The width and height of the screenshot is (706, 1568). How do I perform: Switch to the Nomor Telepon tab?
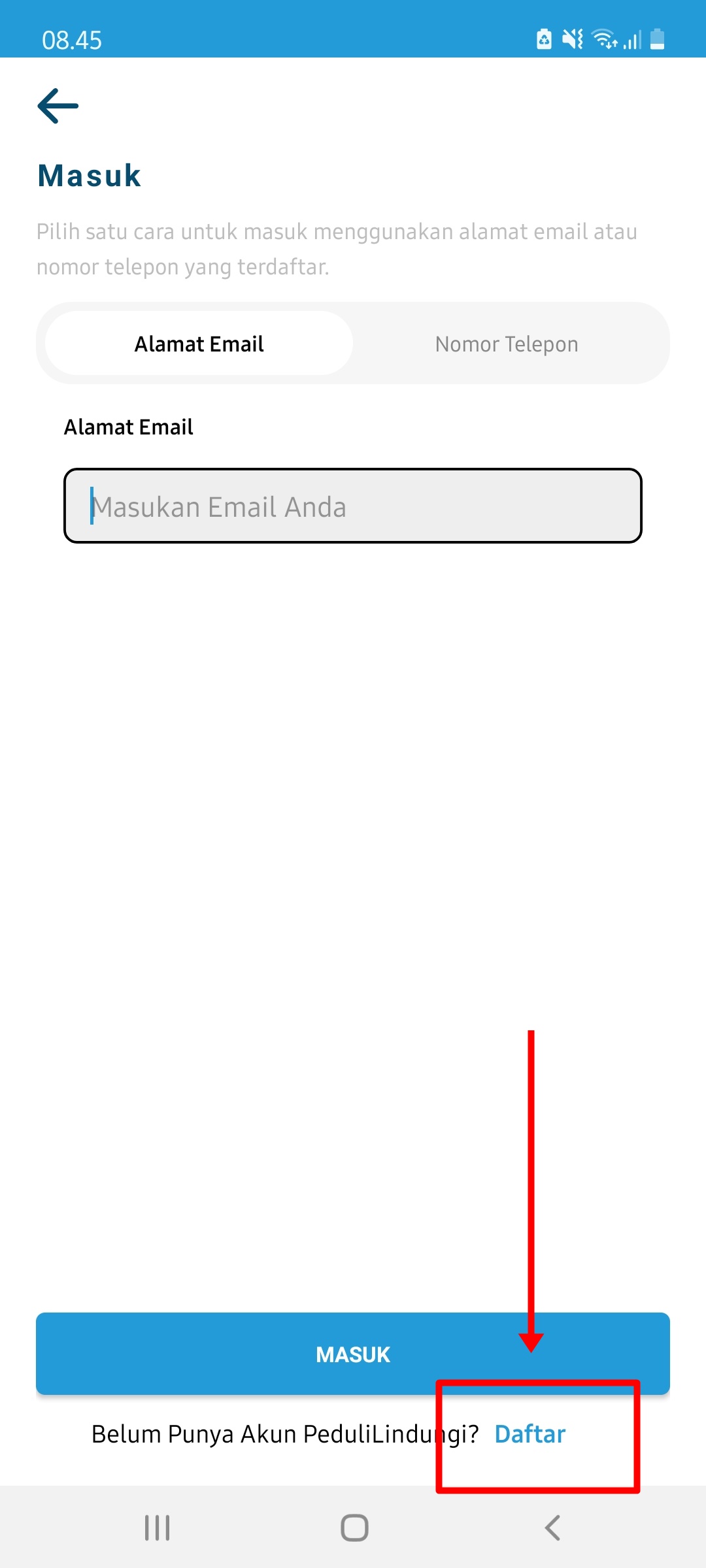(x=507, y=344)
